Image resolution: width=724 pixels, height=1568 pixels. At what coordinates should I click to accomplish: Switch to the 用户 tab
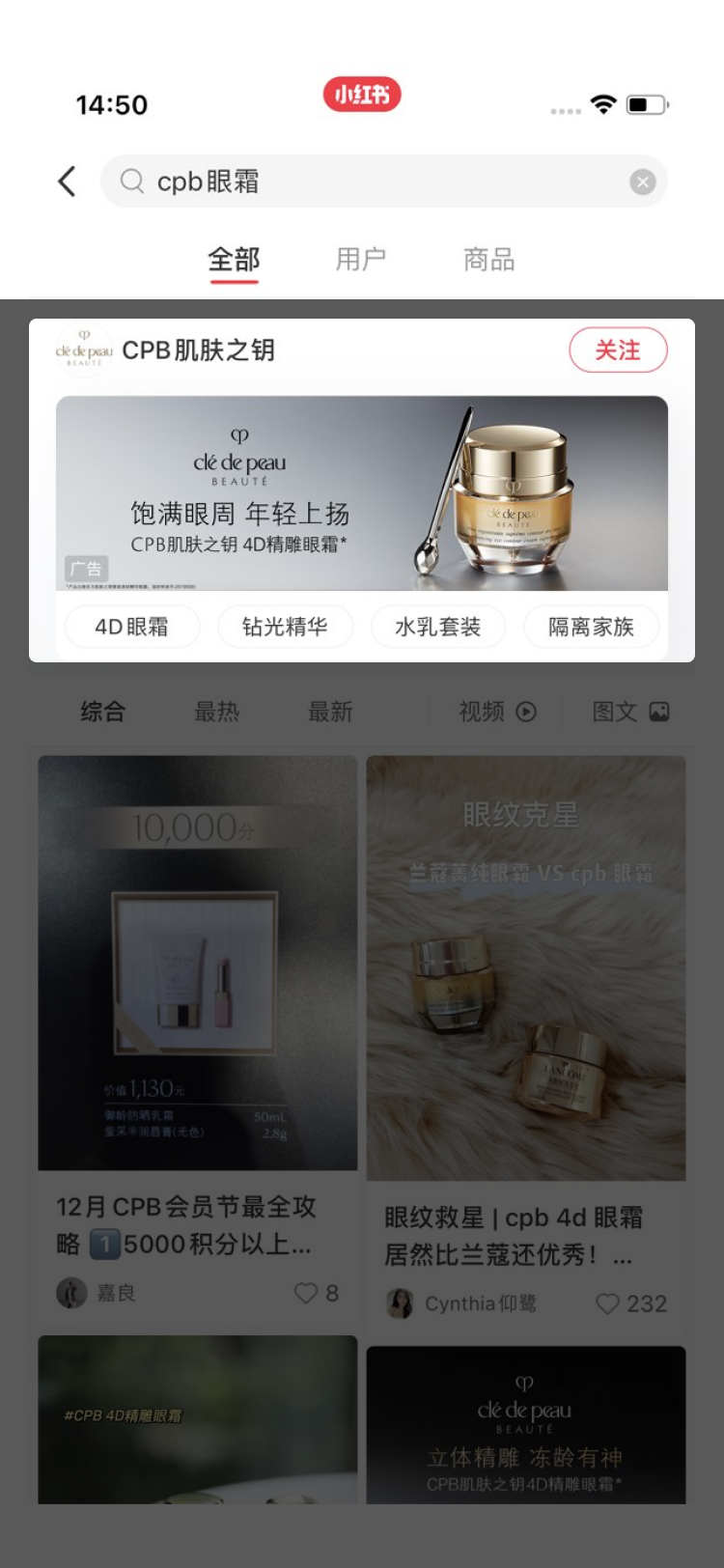(x=360, y=260)
